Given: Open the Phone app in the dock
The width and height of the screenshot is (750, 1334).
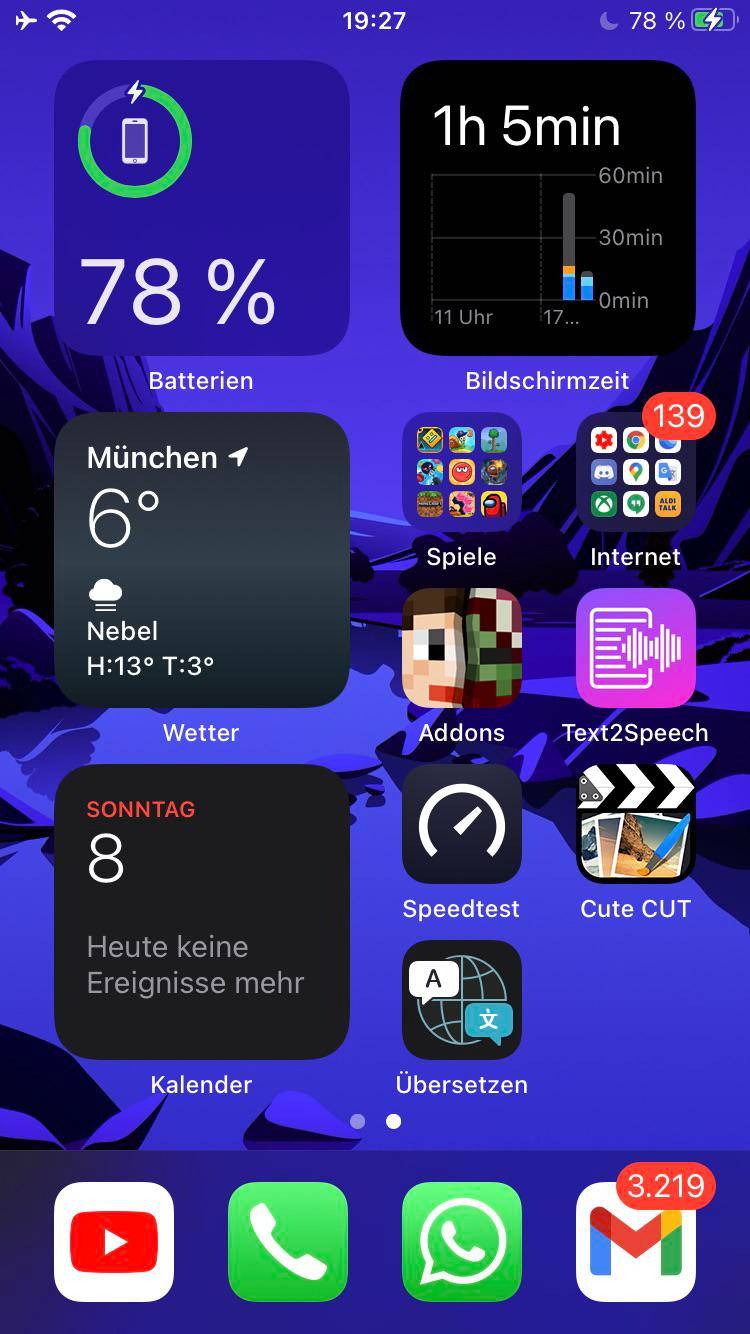Looking at the screenshot, I should pyautogui.click(x=287, y=1240).
